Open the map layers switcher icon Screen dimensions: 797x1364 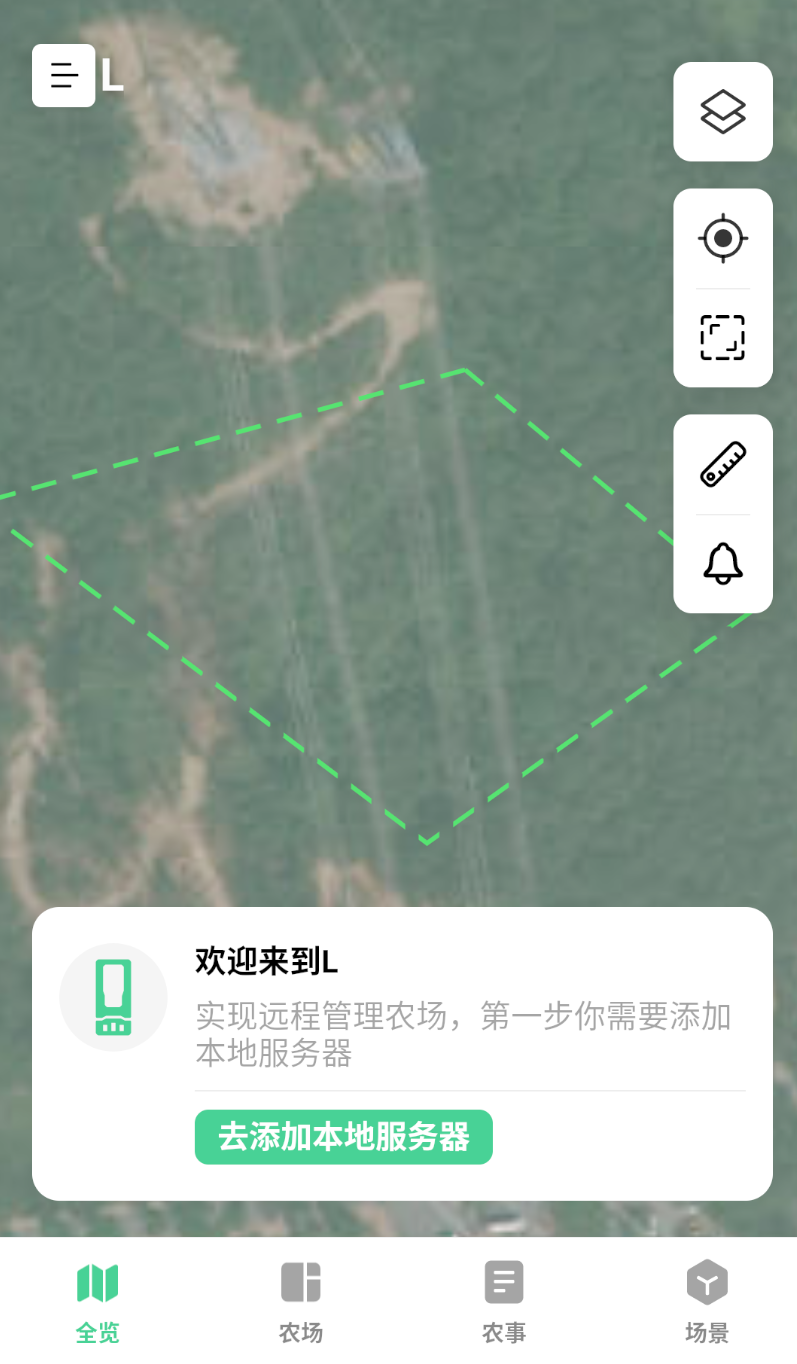[x=723, y=112]
